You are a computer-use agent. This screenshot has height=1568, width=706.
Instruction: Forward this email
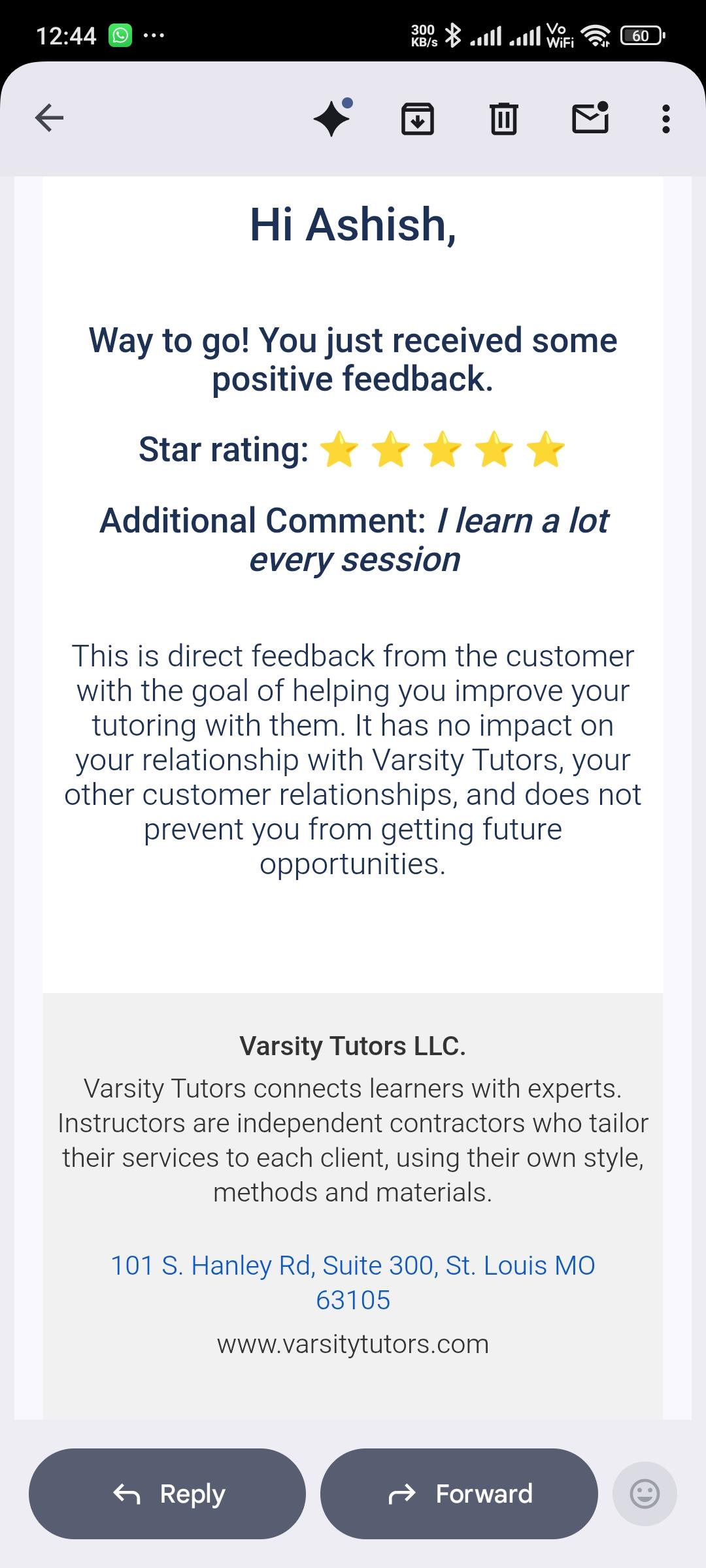(459, 1494)
